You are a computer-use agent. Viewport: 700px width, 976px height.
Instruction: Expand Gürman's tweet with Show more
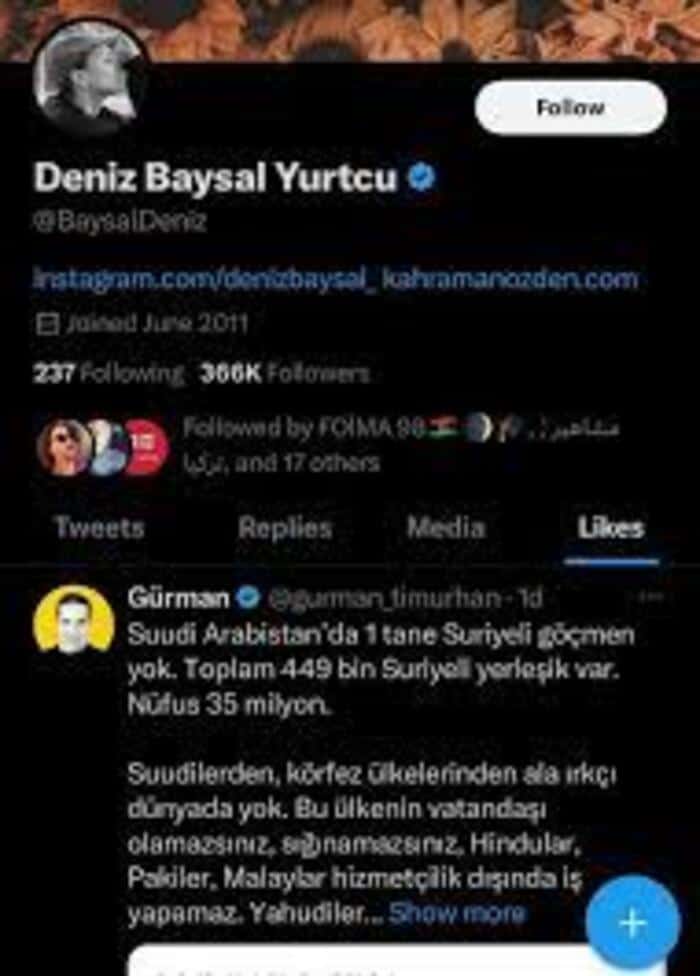[x=457, y=912]
